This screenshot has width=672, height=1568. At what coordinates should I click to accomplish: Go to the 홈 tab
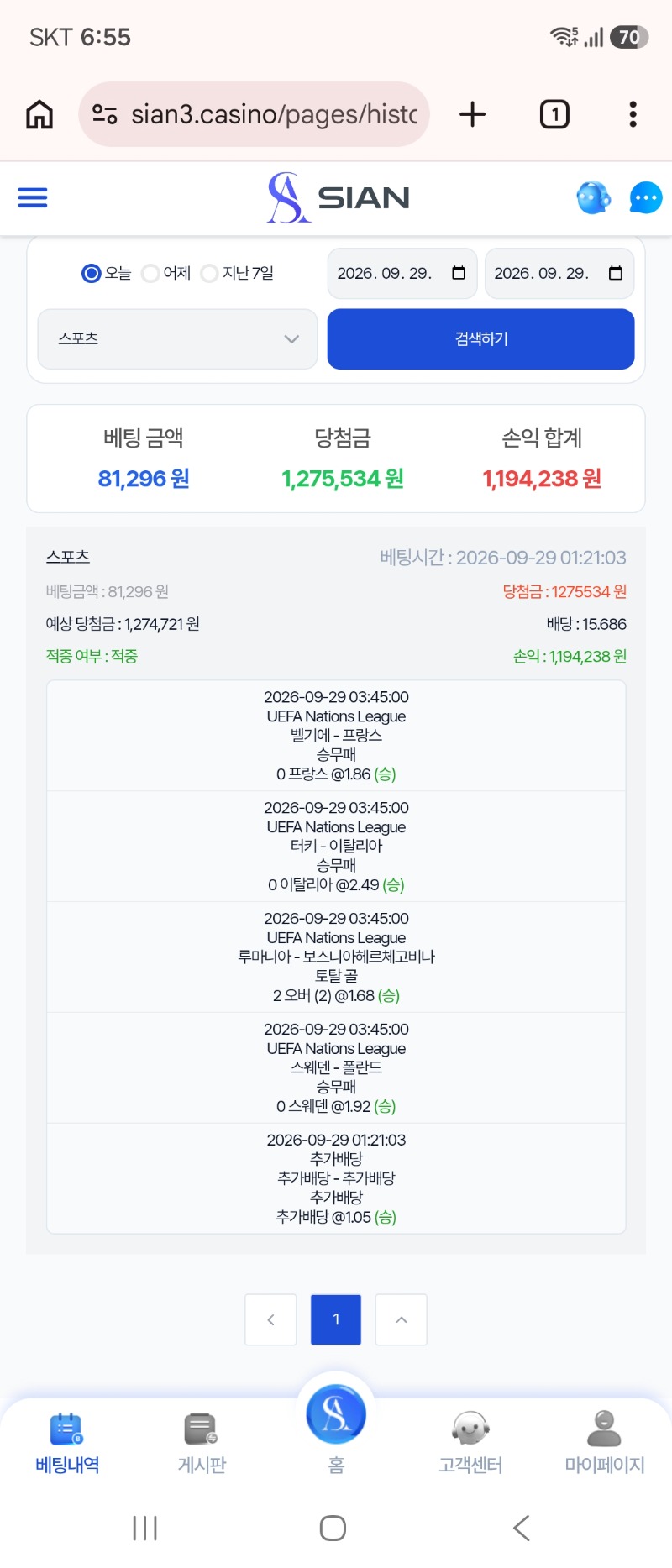[336, 1429]
